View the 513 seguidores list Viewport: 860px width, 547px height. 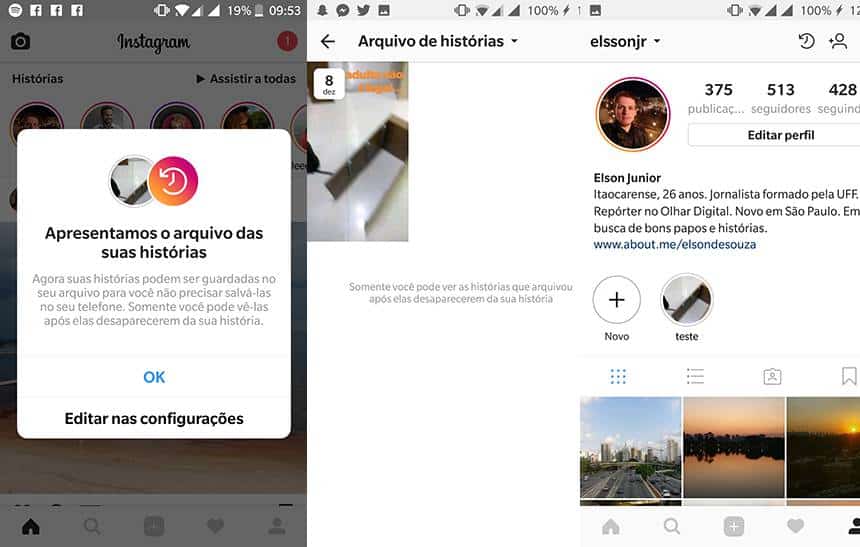pos(780,98)
